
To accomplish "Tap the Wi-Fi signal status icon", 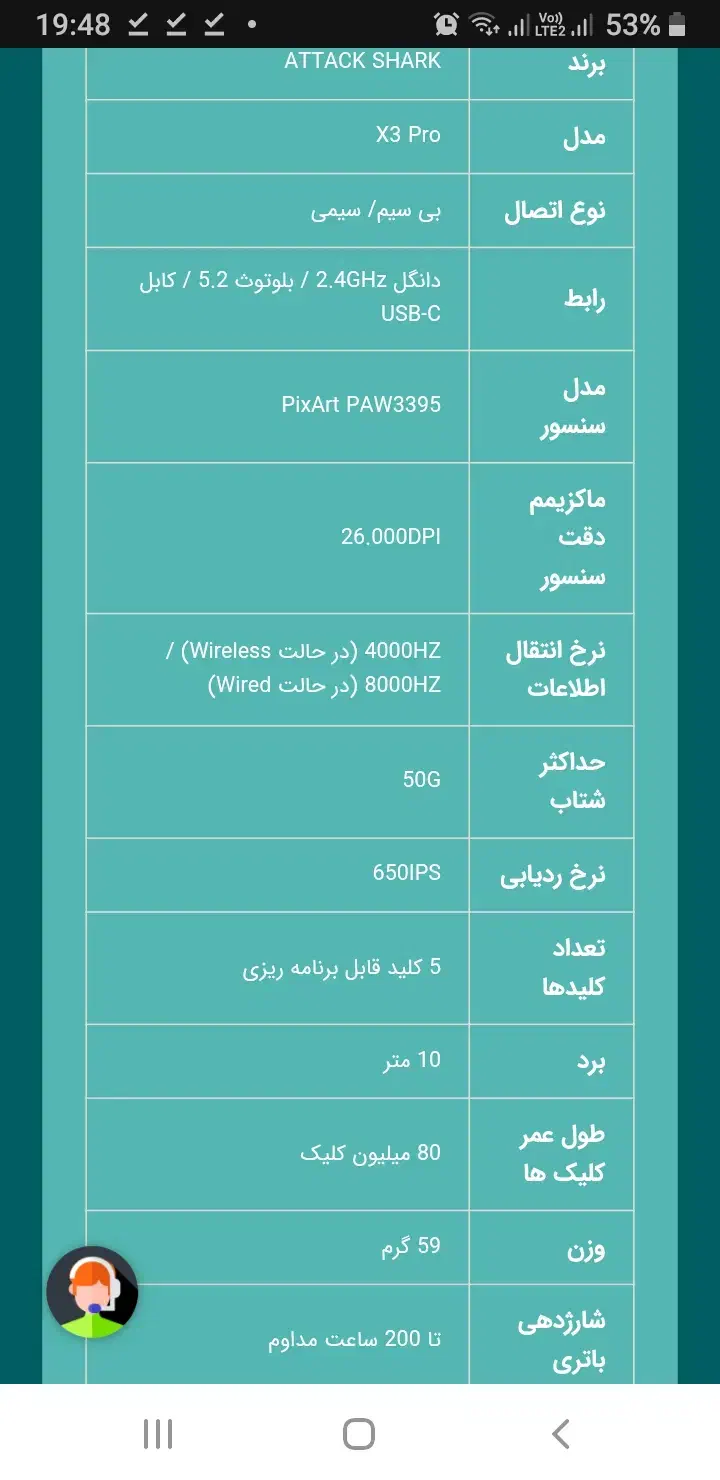I will coord(482,23).
